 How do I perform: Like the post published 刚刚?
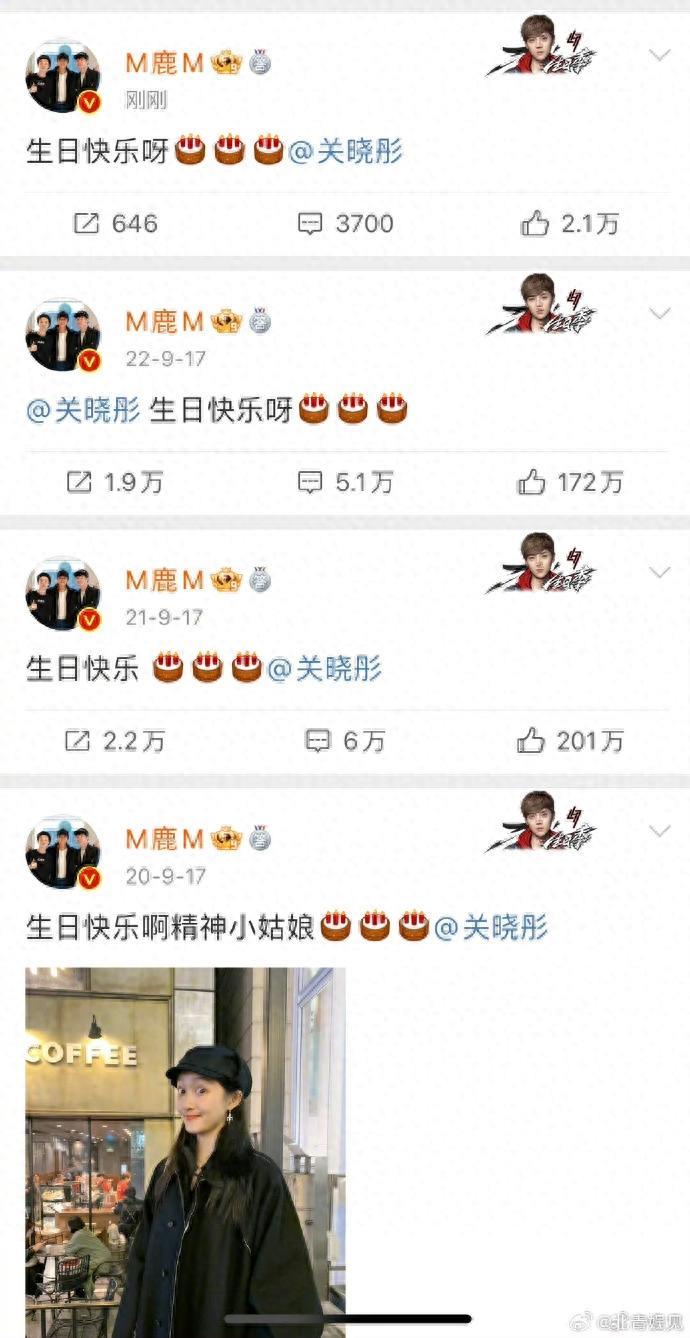click(x=569, y=223)
